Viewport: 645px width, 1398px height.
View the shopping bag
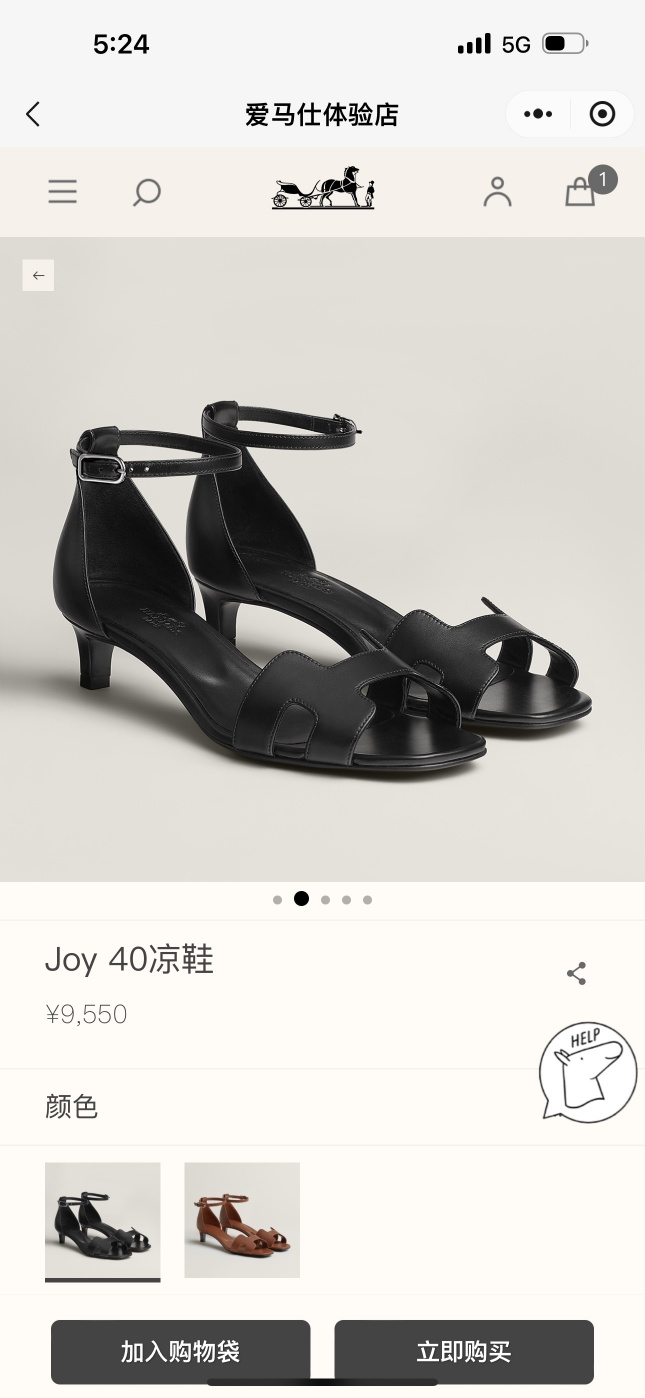[x=580, y=192]
